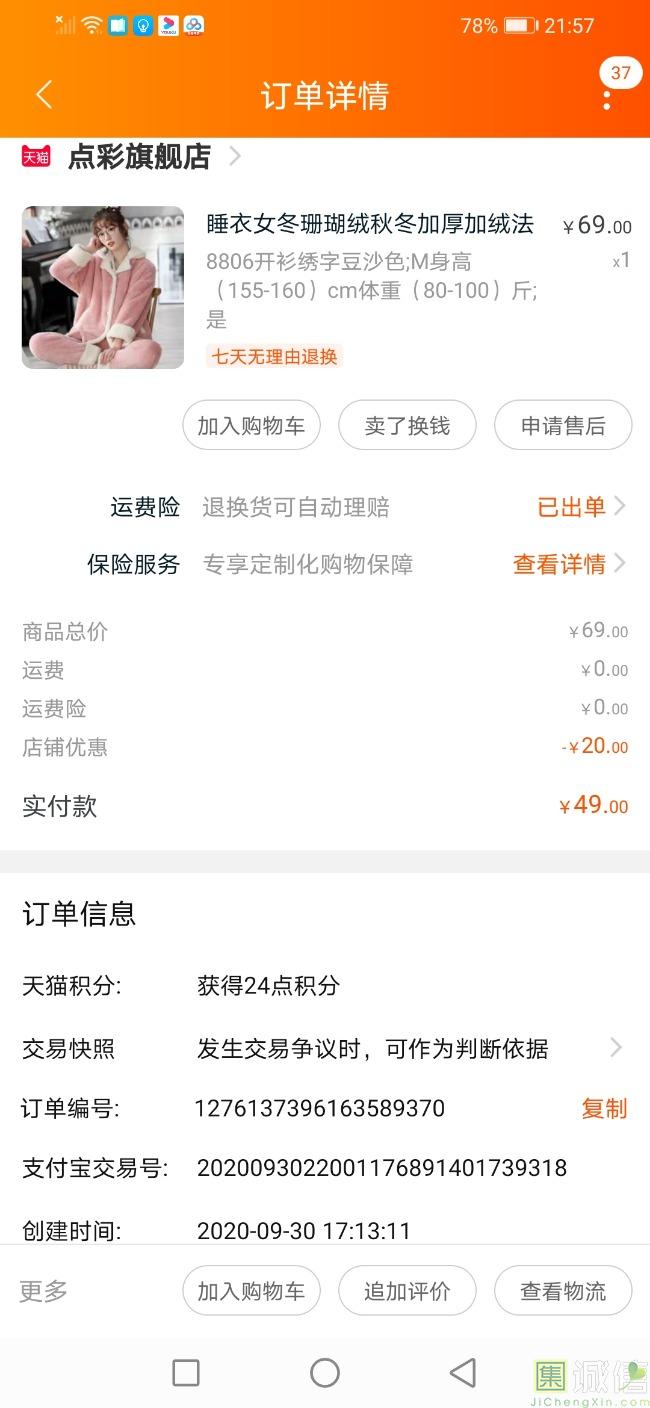Add to cart from the bottom bar
This screenshot has height=1408, width=650.
point(251,1291)
